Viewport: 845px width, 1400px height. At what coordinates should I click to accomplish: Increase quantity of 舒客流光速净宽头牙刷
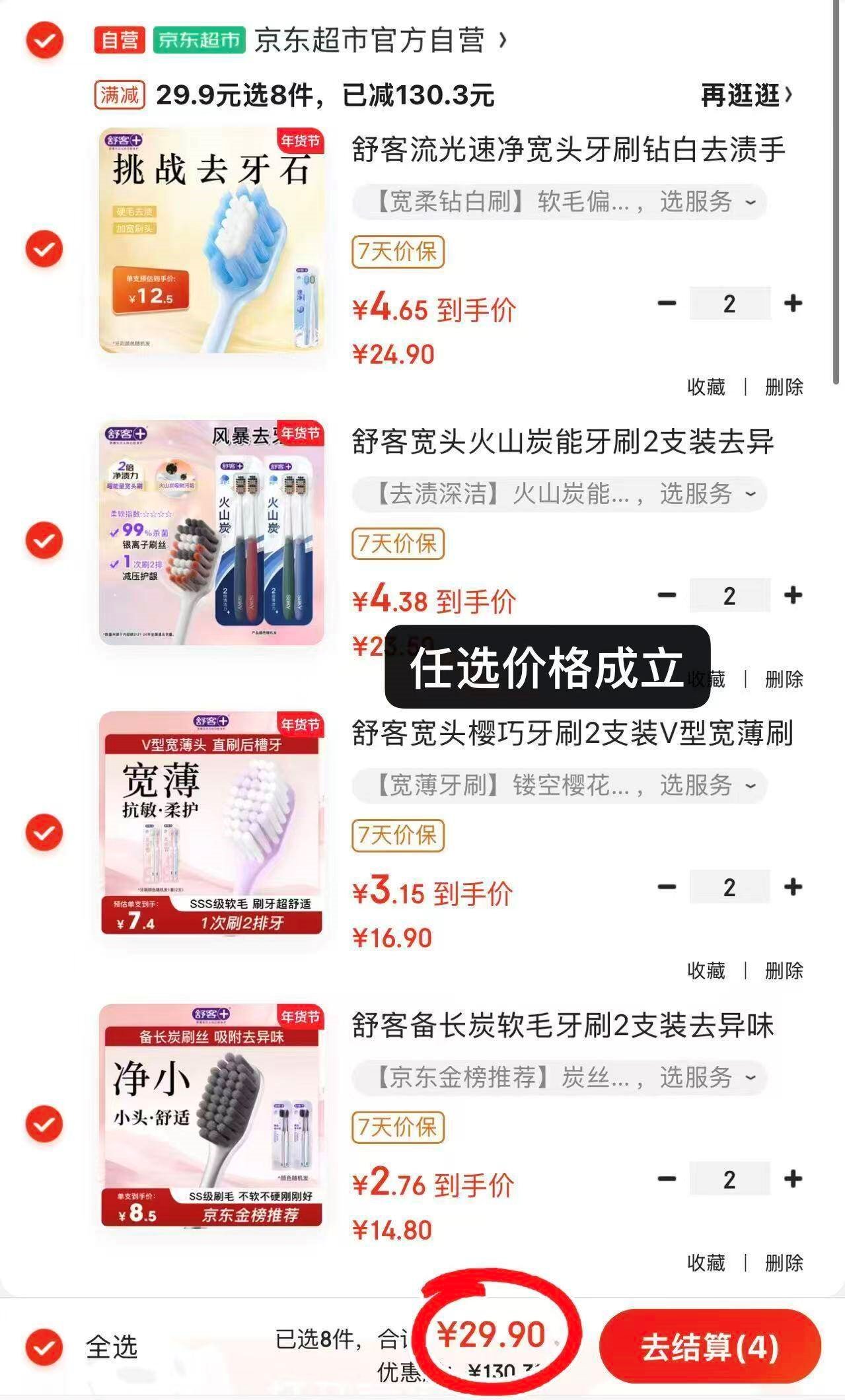[792, 304]
